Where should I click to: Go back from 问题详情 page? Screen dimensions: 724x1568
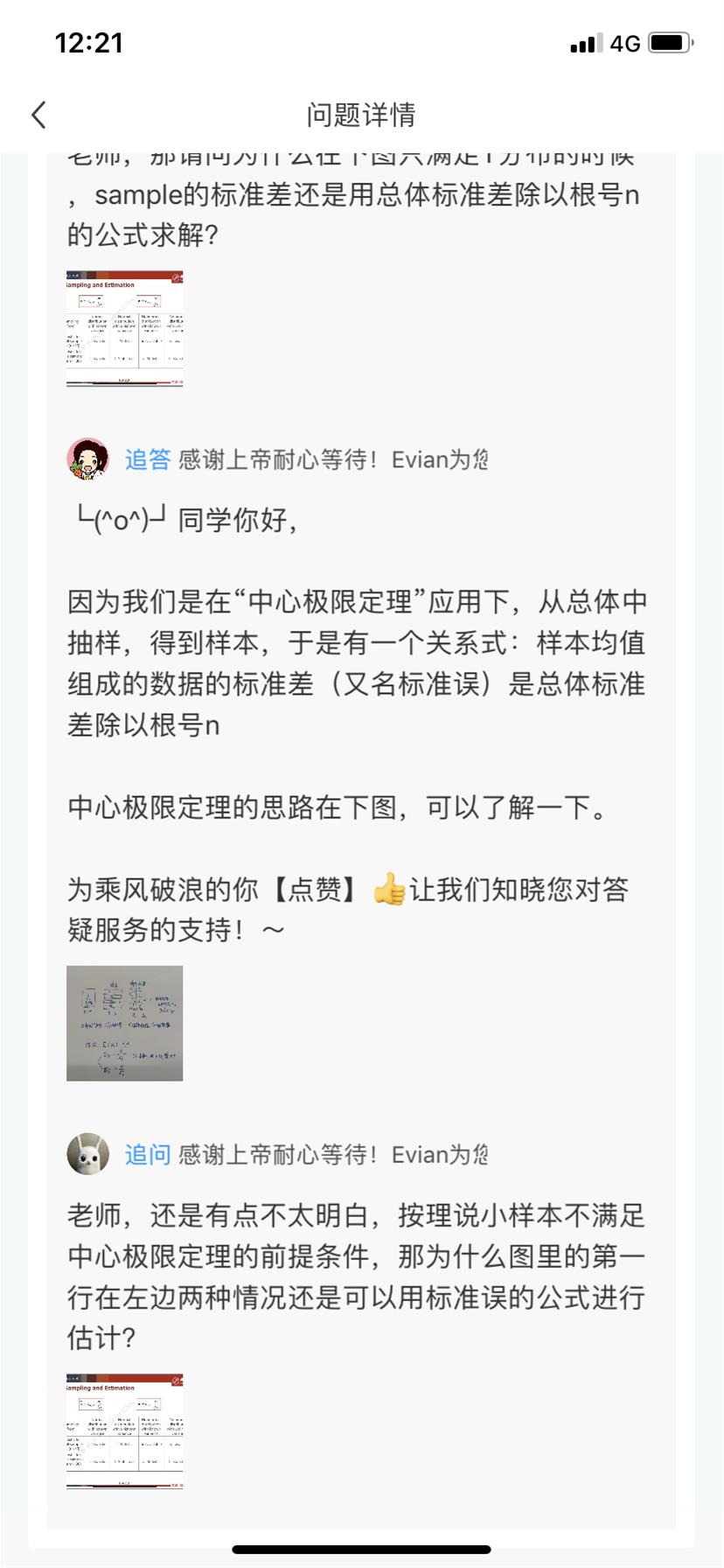(39, 115)
